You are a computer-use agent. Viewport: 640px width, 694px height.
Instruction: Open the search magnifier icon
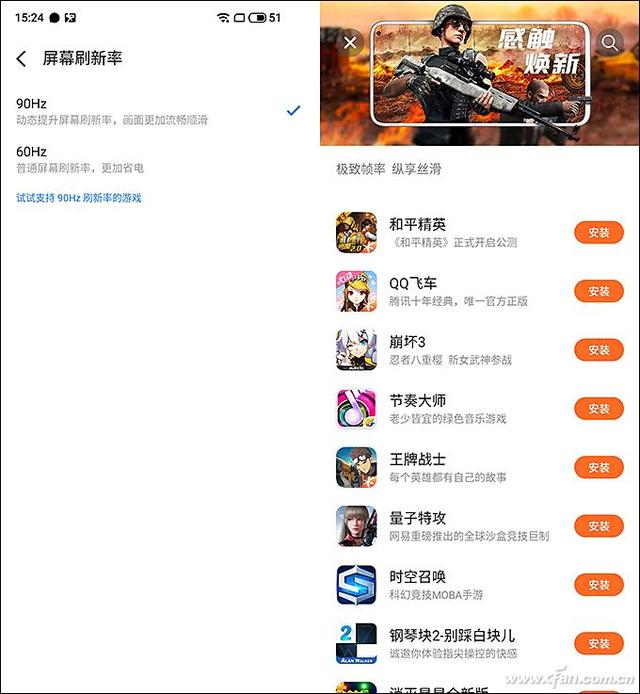click(609, 43)
